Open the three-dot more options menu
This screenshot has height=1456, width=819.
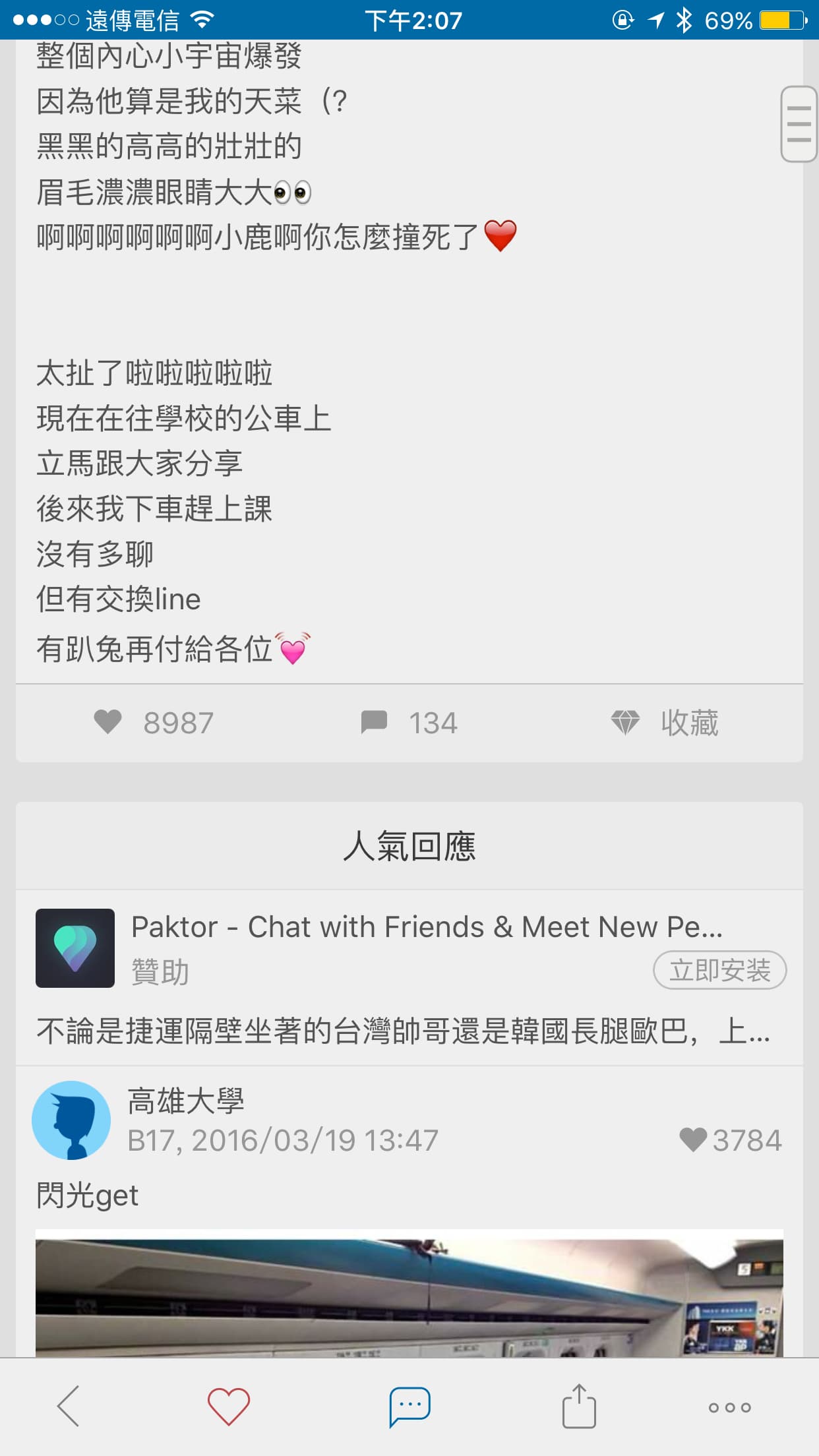coord(729,1407)
